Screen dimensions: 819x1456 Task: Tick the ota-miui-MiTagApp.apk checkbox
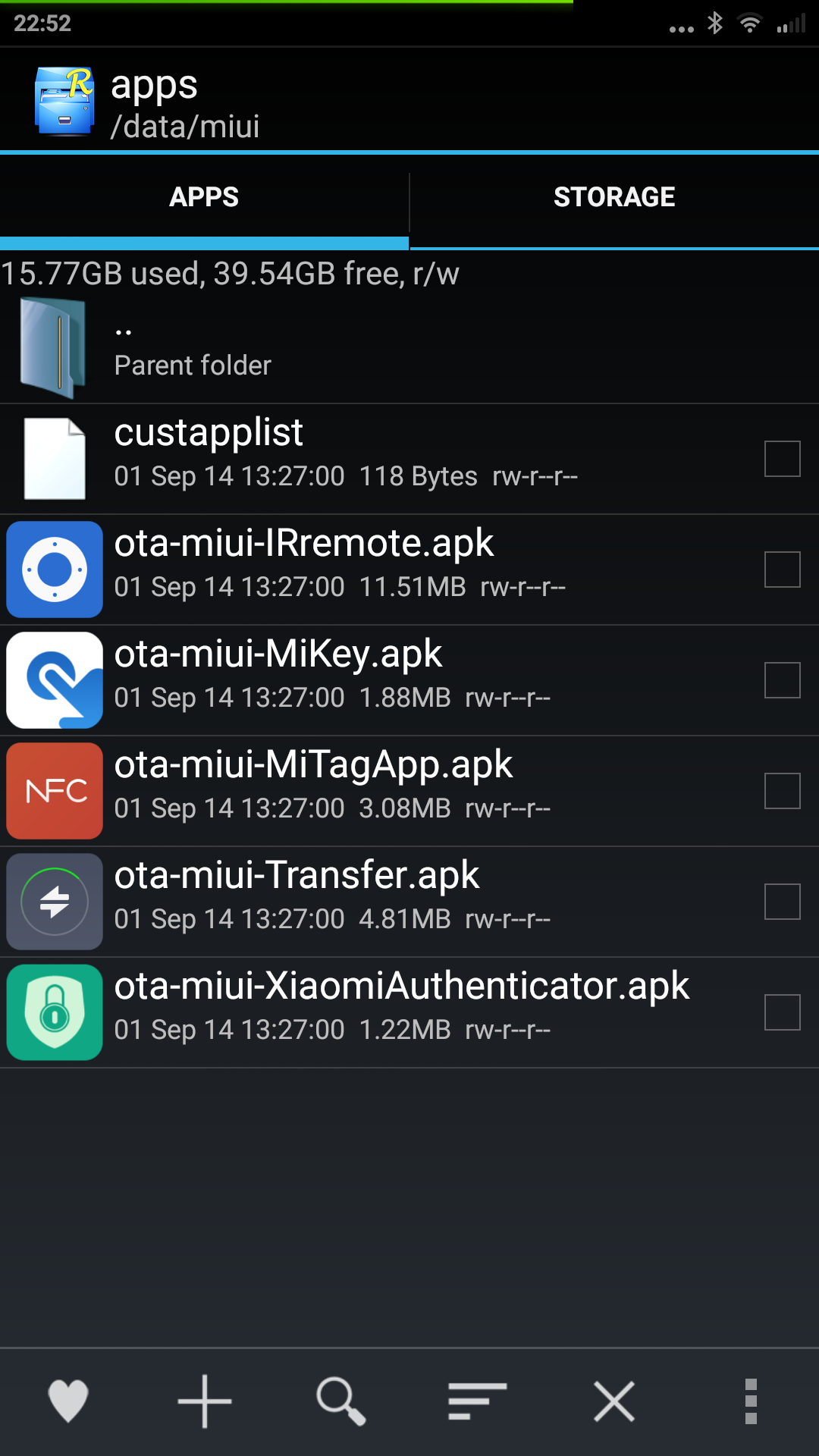(x=782, y=790)
